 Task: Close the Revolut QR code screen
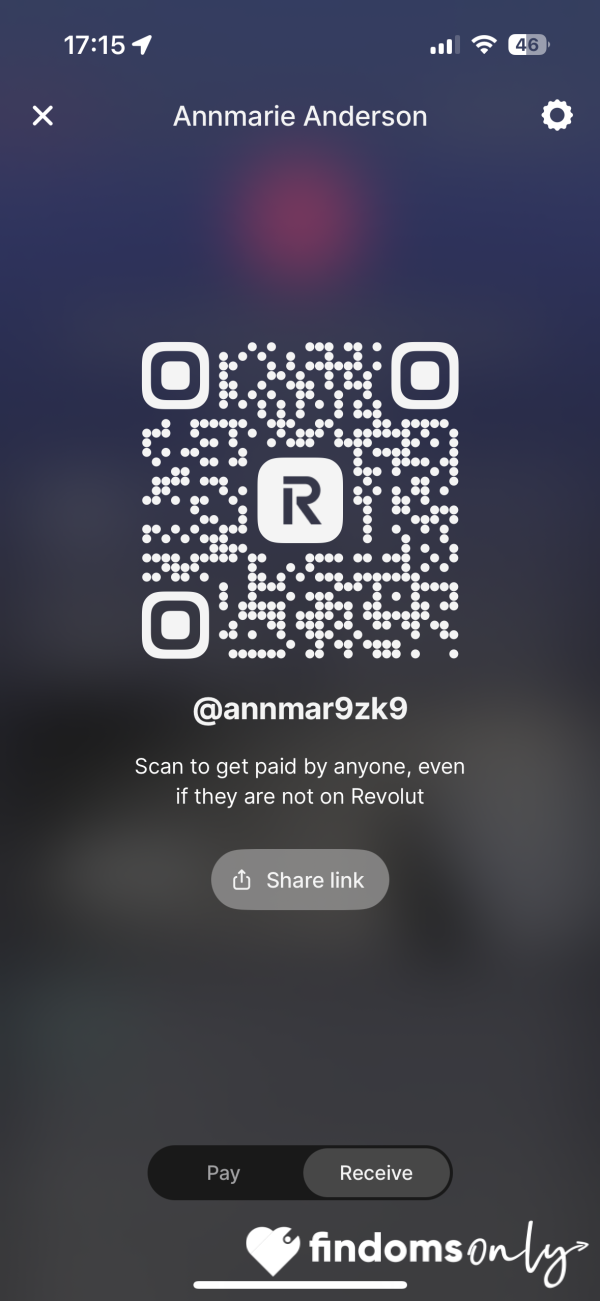pos(42,116)
